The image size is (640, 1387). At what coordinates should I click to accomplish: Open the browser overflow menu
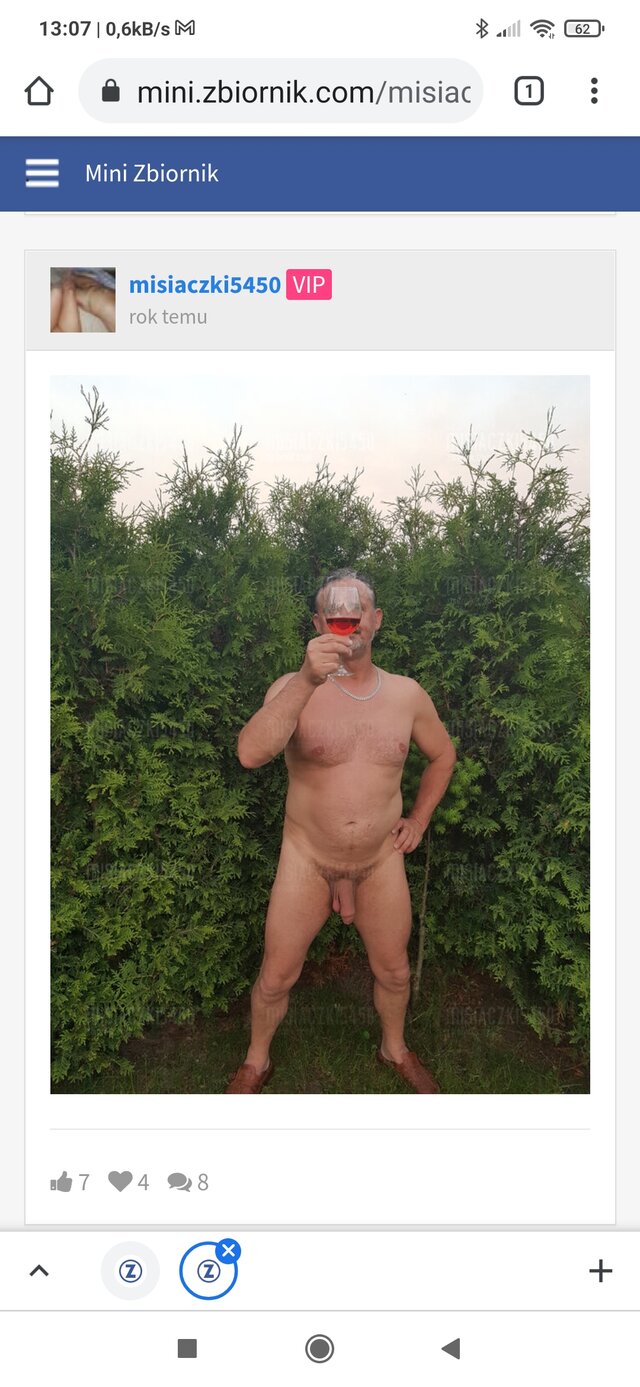click(x=594, y=92)
